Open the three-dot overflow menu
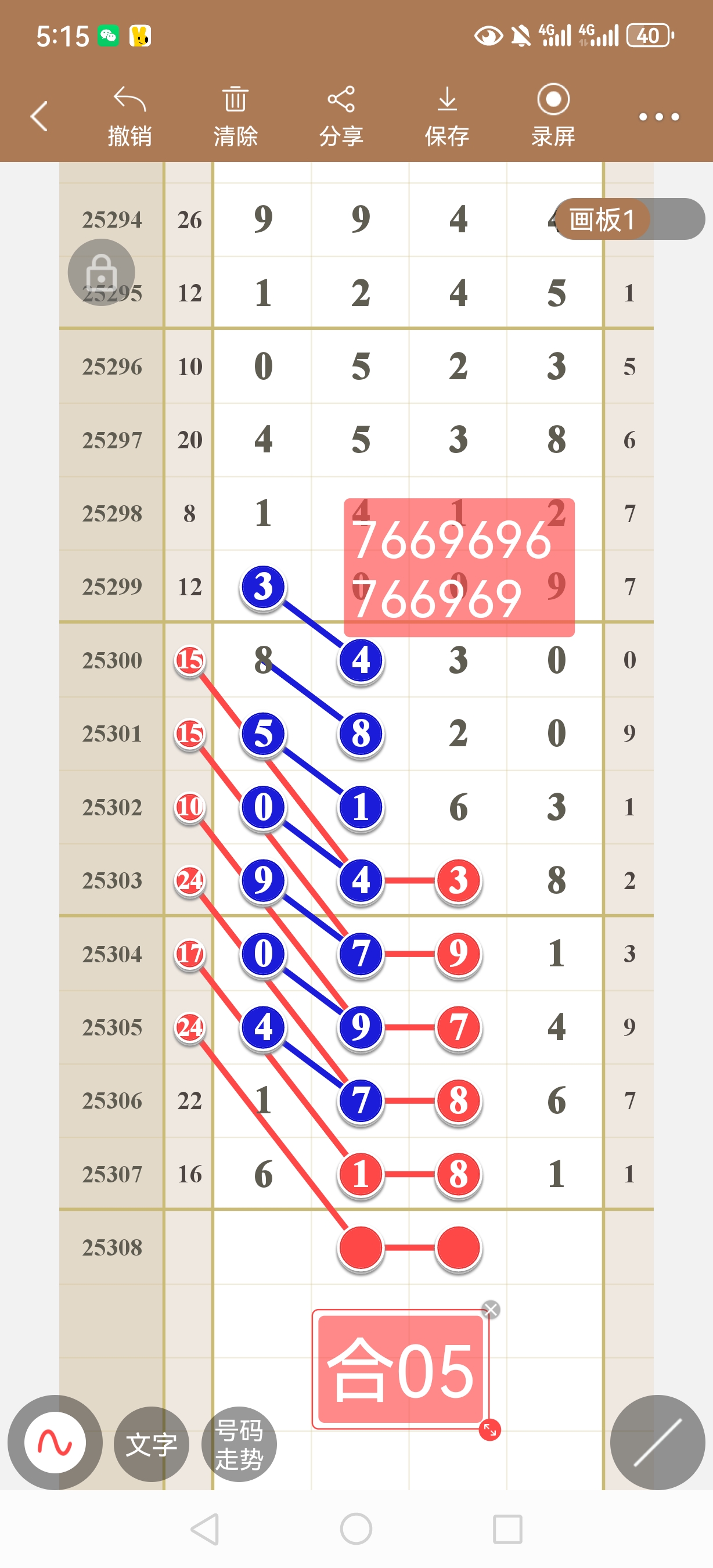 coord(658,117)
